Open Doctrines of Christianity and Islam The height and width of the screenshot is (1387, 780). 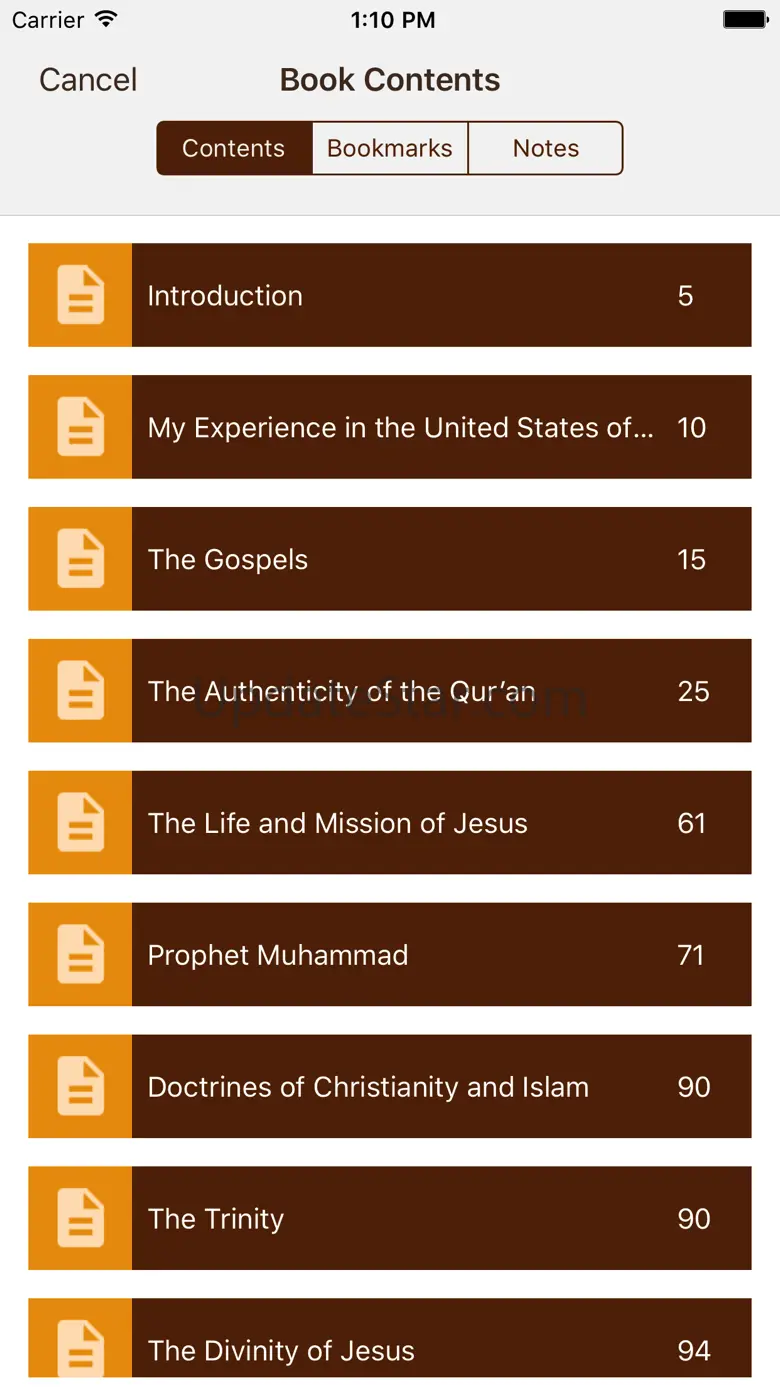pos(390,1087)
